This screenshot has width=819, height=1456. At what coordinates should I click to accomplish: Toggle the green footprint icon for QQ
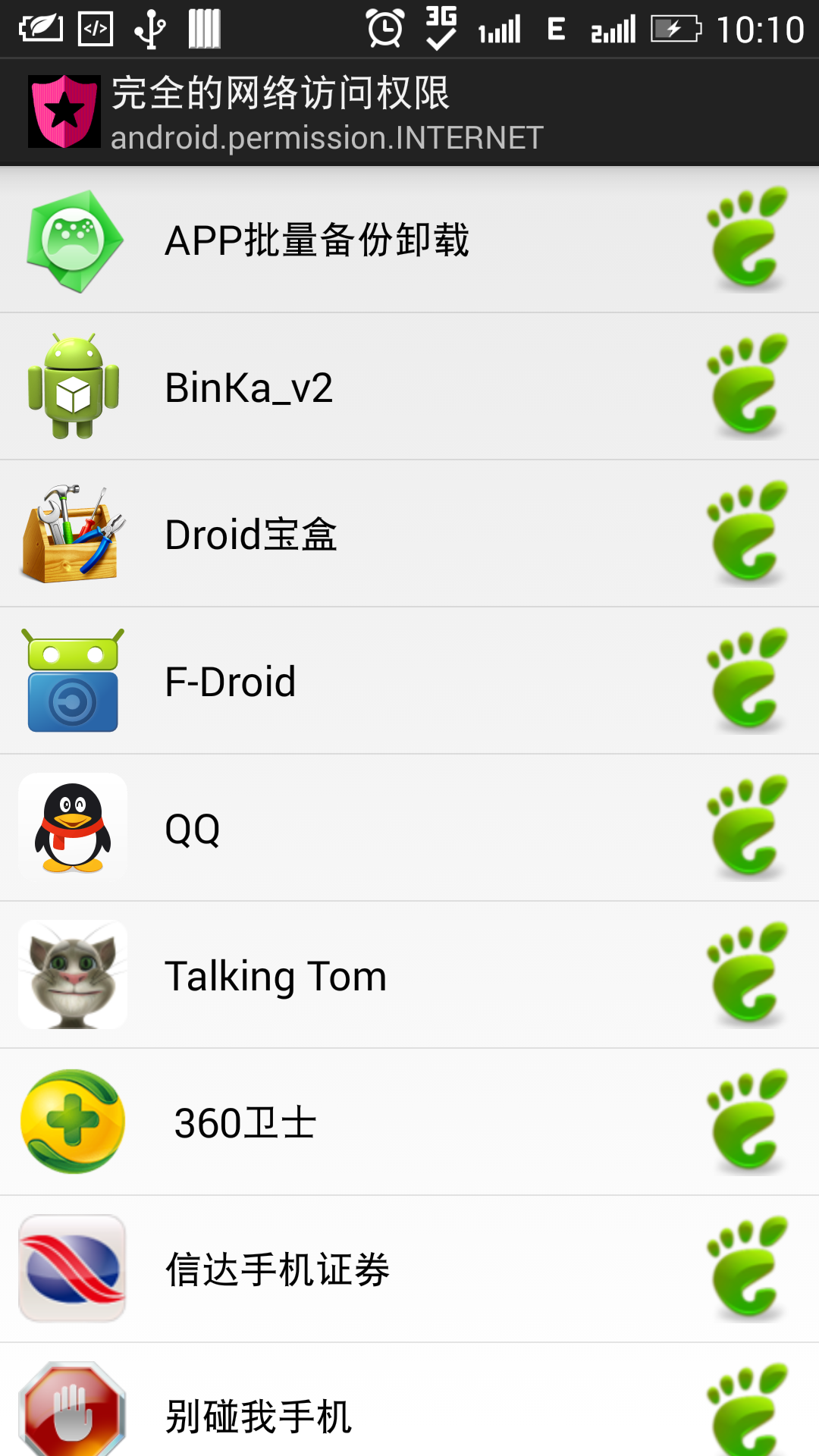point(748,828)
